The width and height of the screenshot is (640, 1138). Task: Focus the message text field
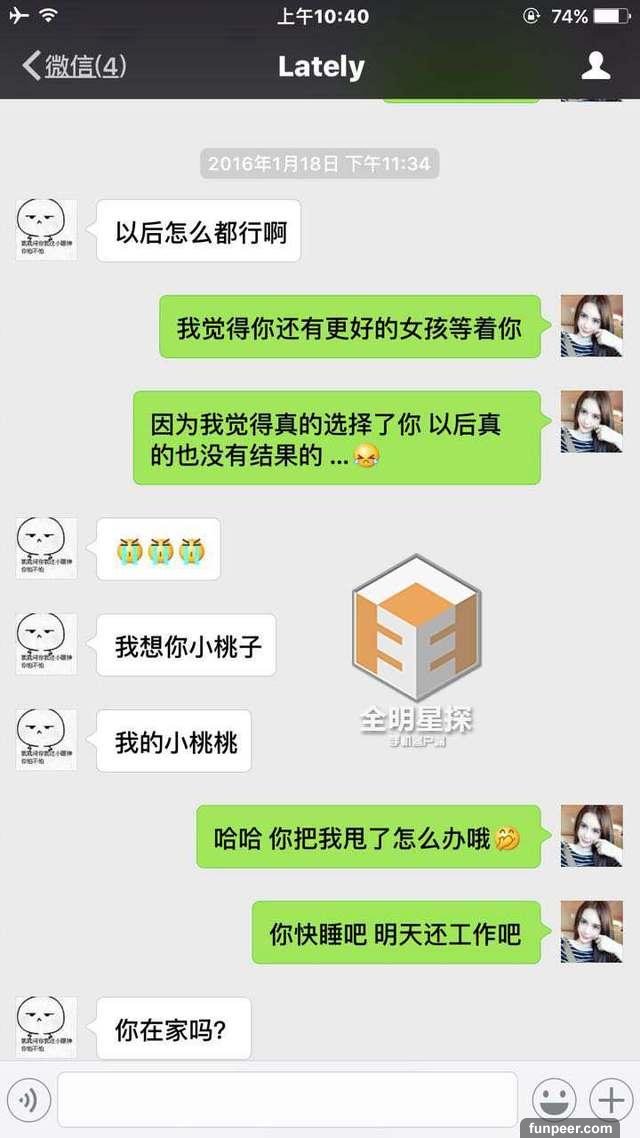click(287, 1100)
